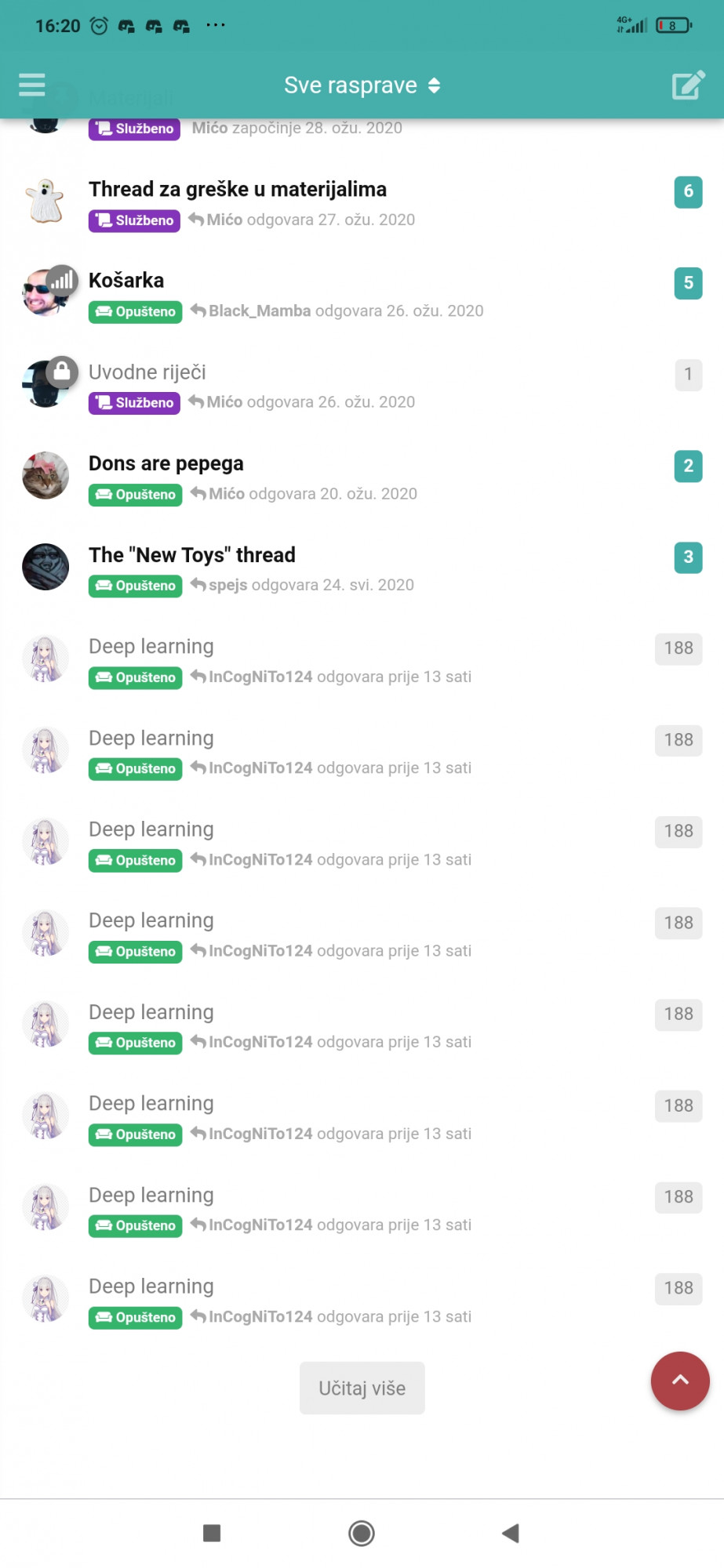Jump to top with the red arrow button
This screenshot has height=1568, width=724.
click(x=680, y=1381)
